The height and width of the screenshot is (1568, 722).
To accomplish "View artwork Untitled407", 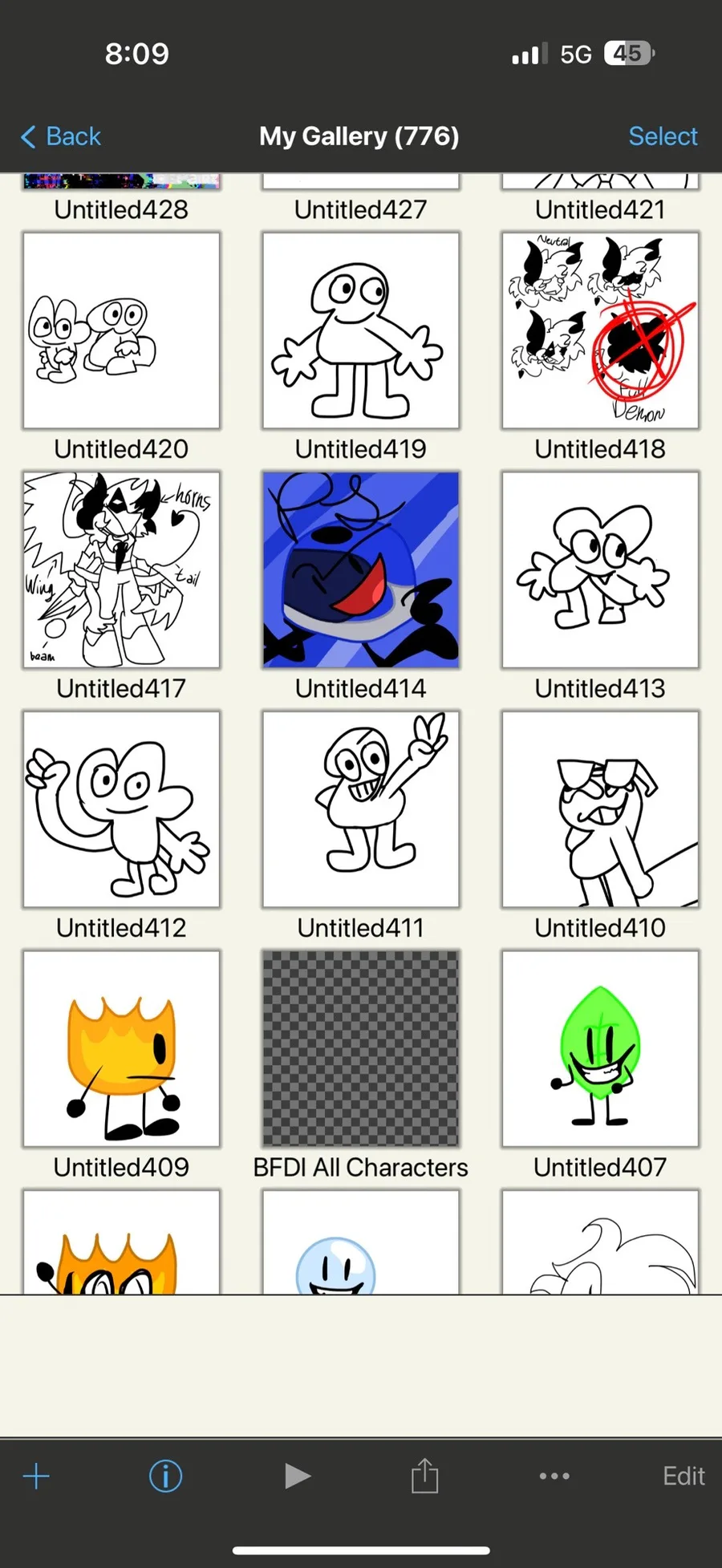I will [600, 1048].
